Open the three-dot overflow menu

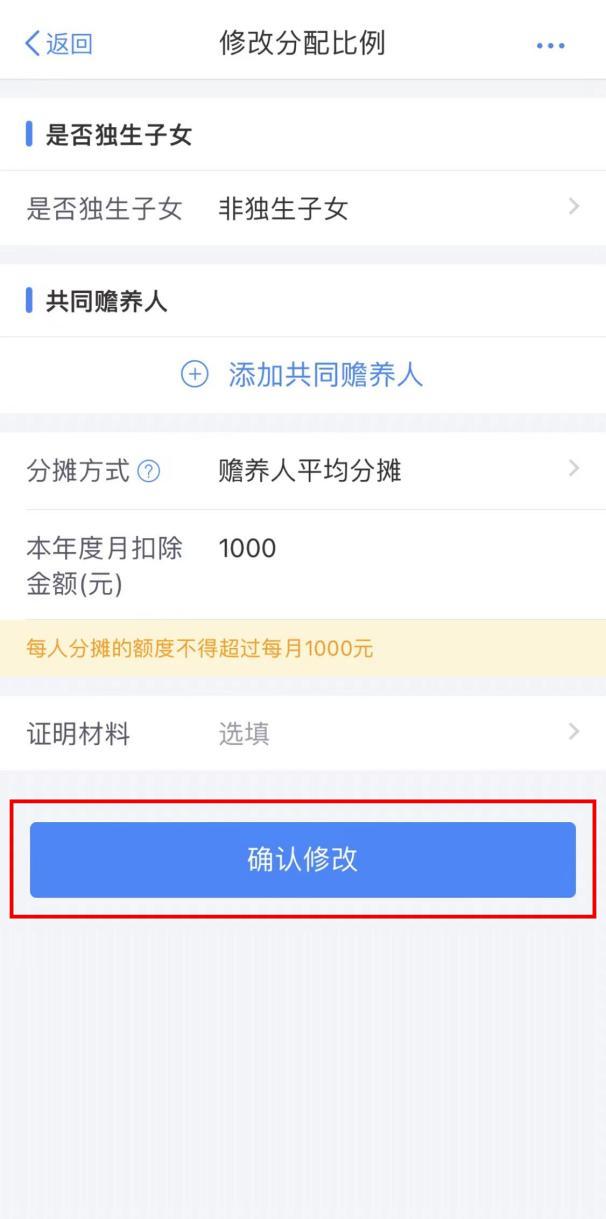pos(550,46)
